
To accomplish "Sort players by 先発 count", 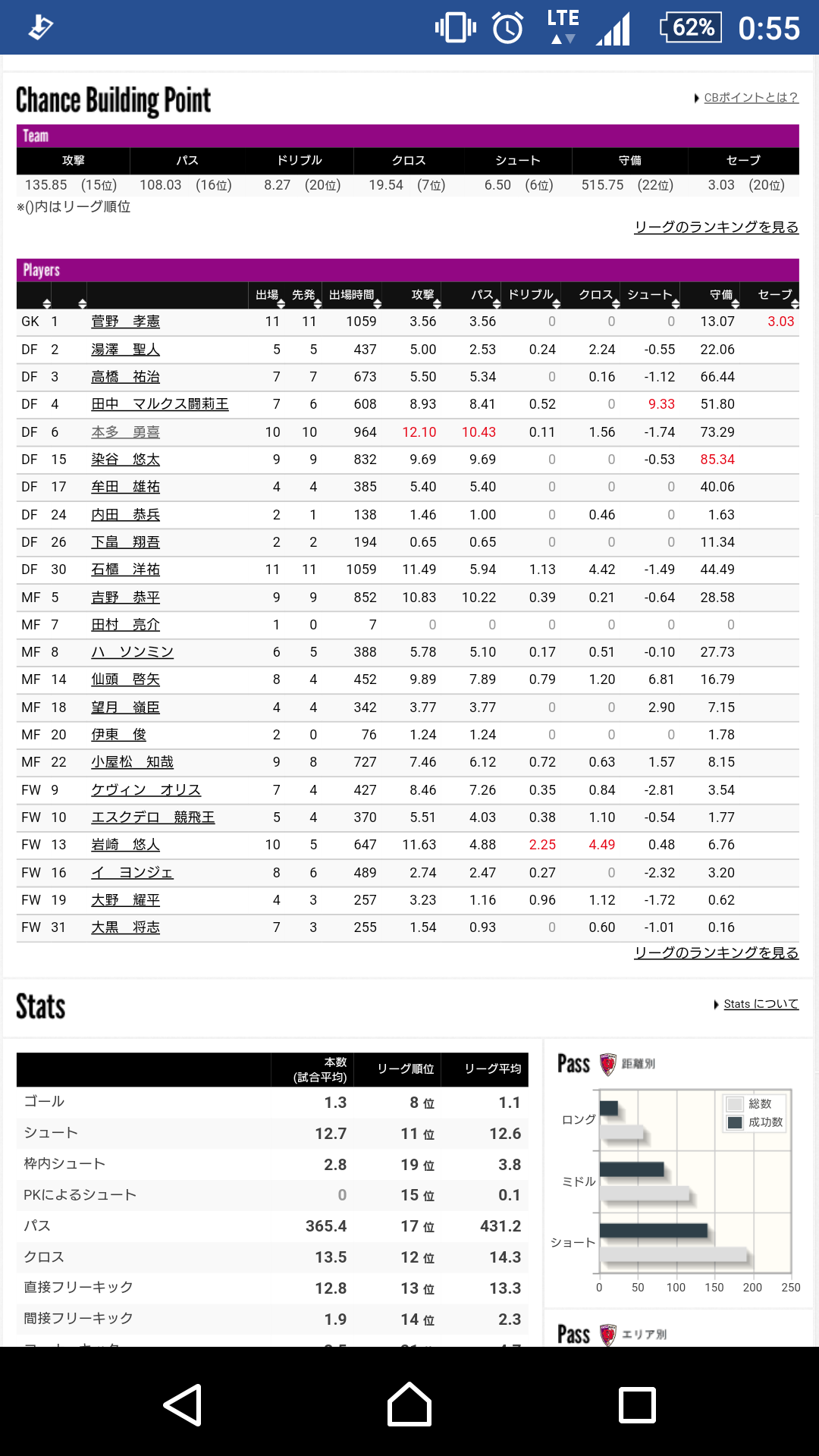I will [304, 296].
